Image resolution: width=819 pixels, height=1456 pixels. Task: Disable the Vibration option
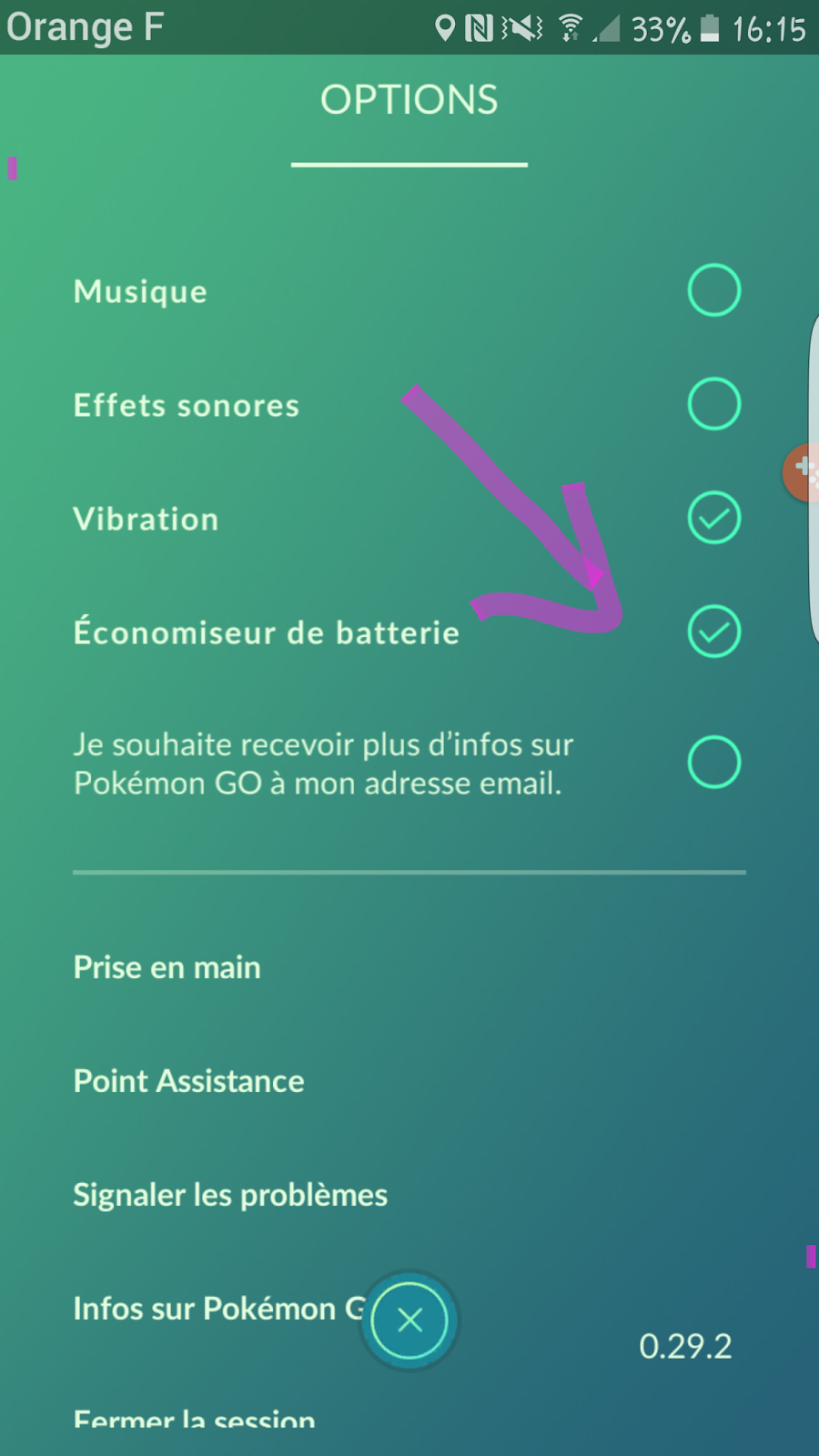(713, 518)
